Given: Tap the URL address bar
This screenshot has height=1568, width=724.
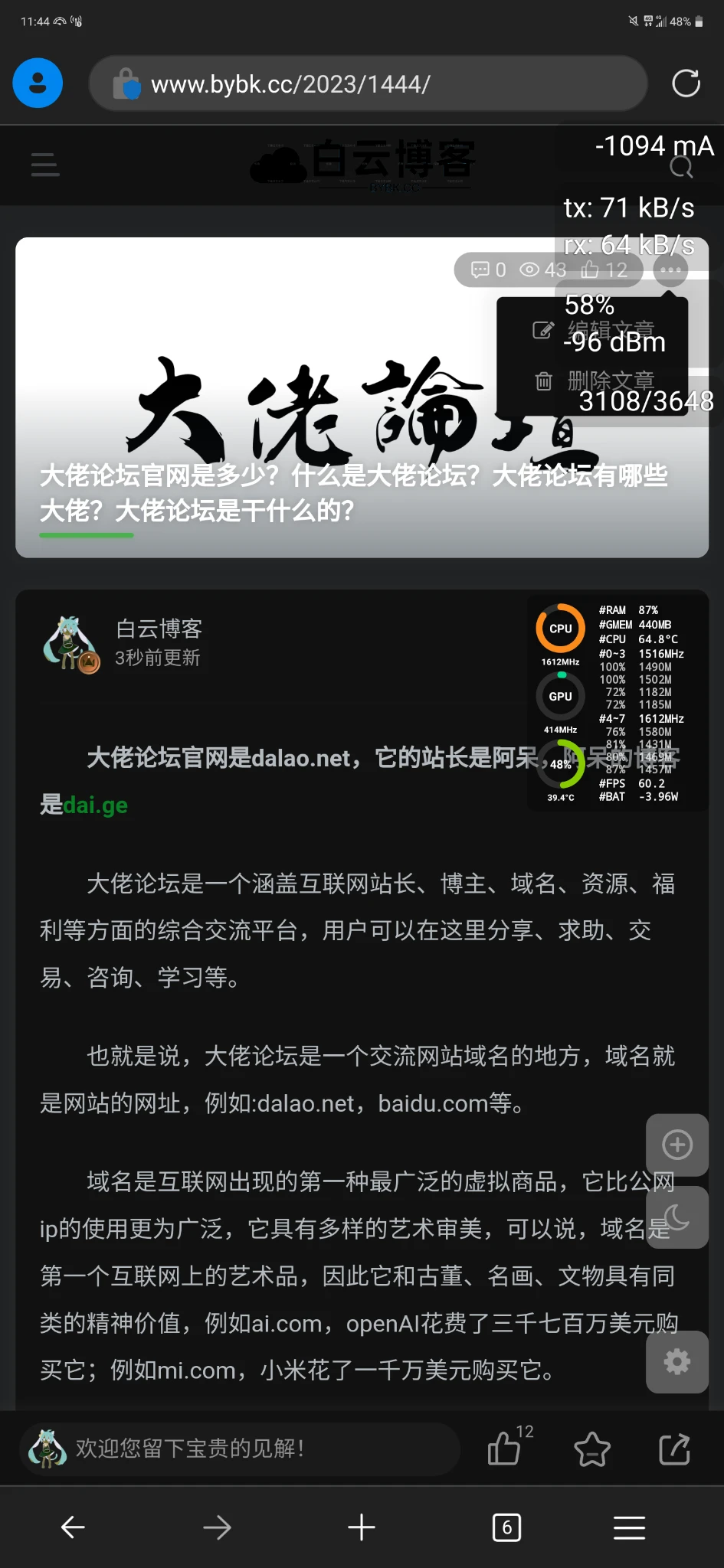Looking at the screenshot, I should tap(368, 83).
